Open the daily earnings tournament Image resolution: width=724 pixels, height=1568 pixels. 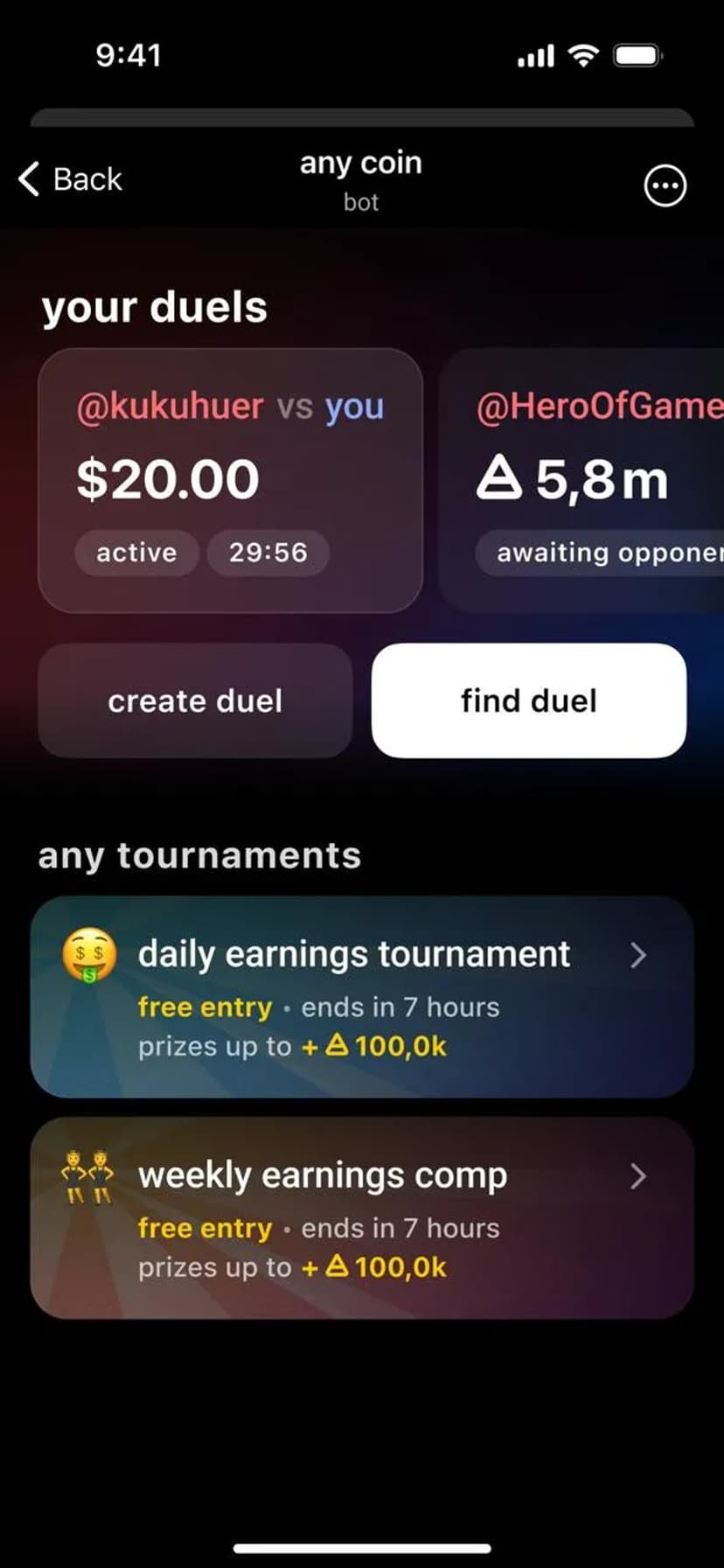[x=361, y=997]
